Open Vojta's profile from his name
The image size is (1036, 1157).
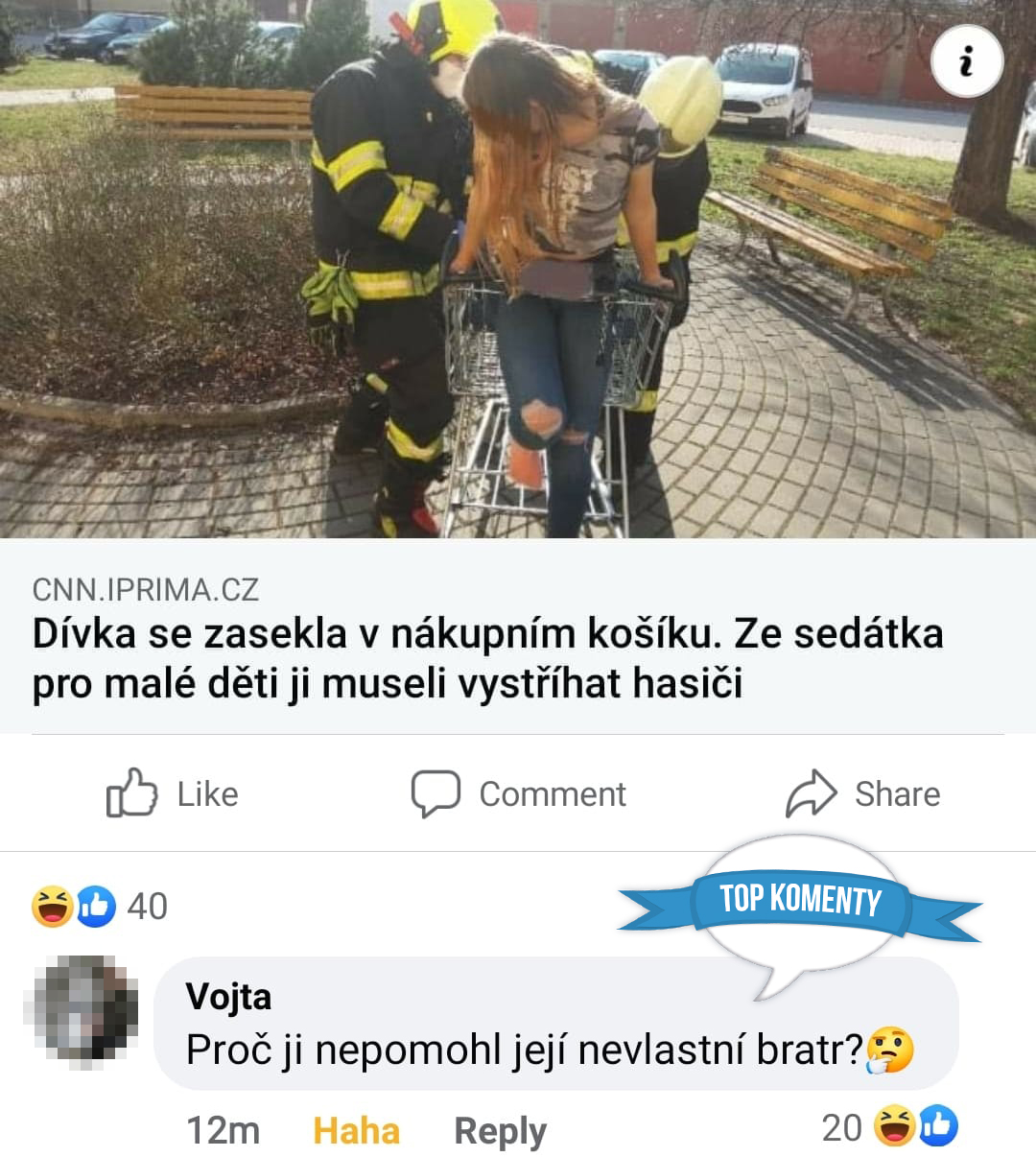pos(228,997)
